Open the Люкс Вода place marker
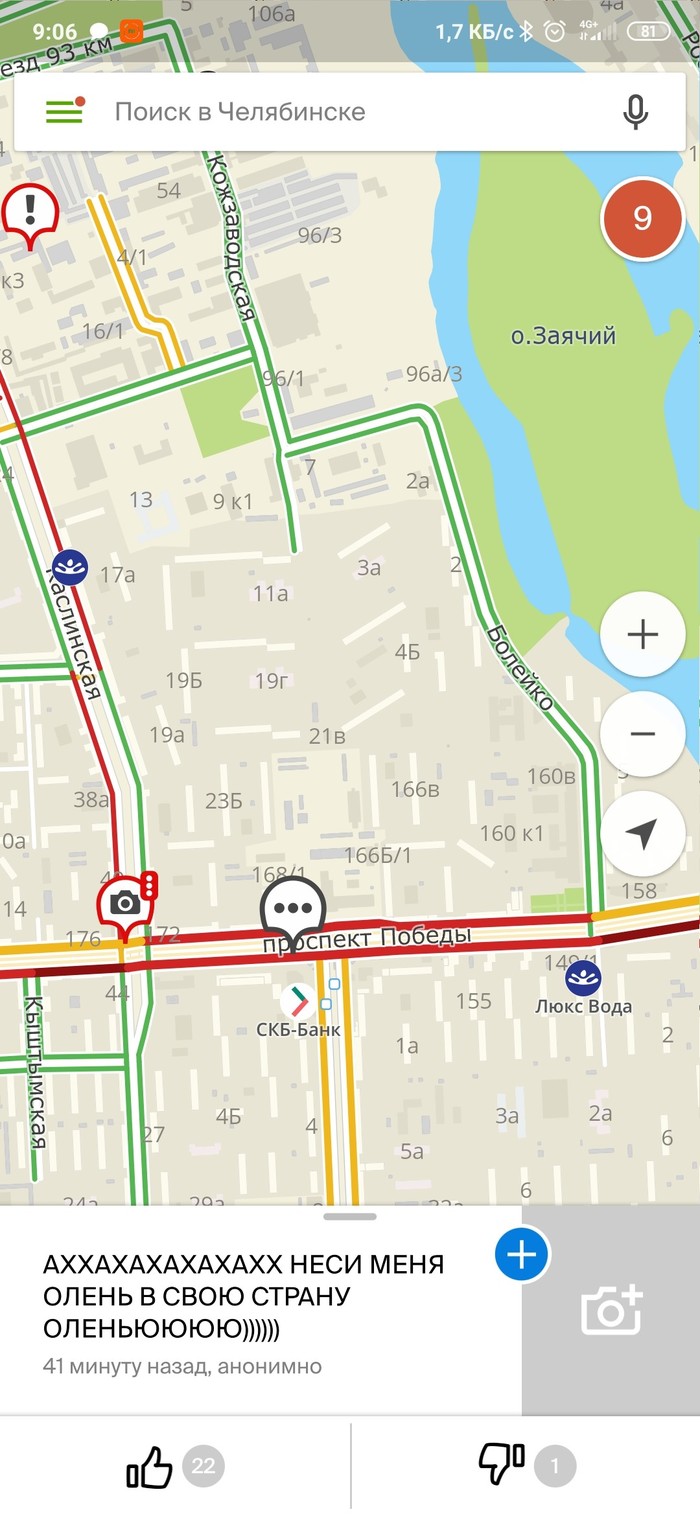Screen dimensions: 700x1516 click(583, 977)
